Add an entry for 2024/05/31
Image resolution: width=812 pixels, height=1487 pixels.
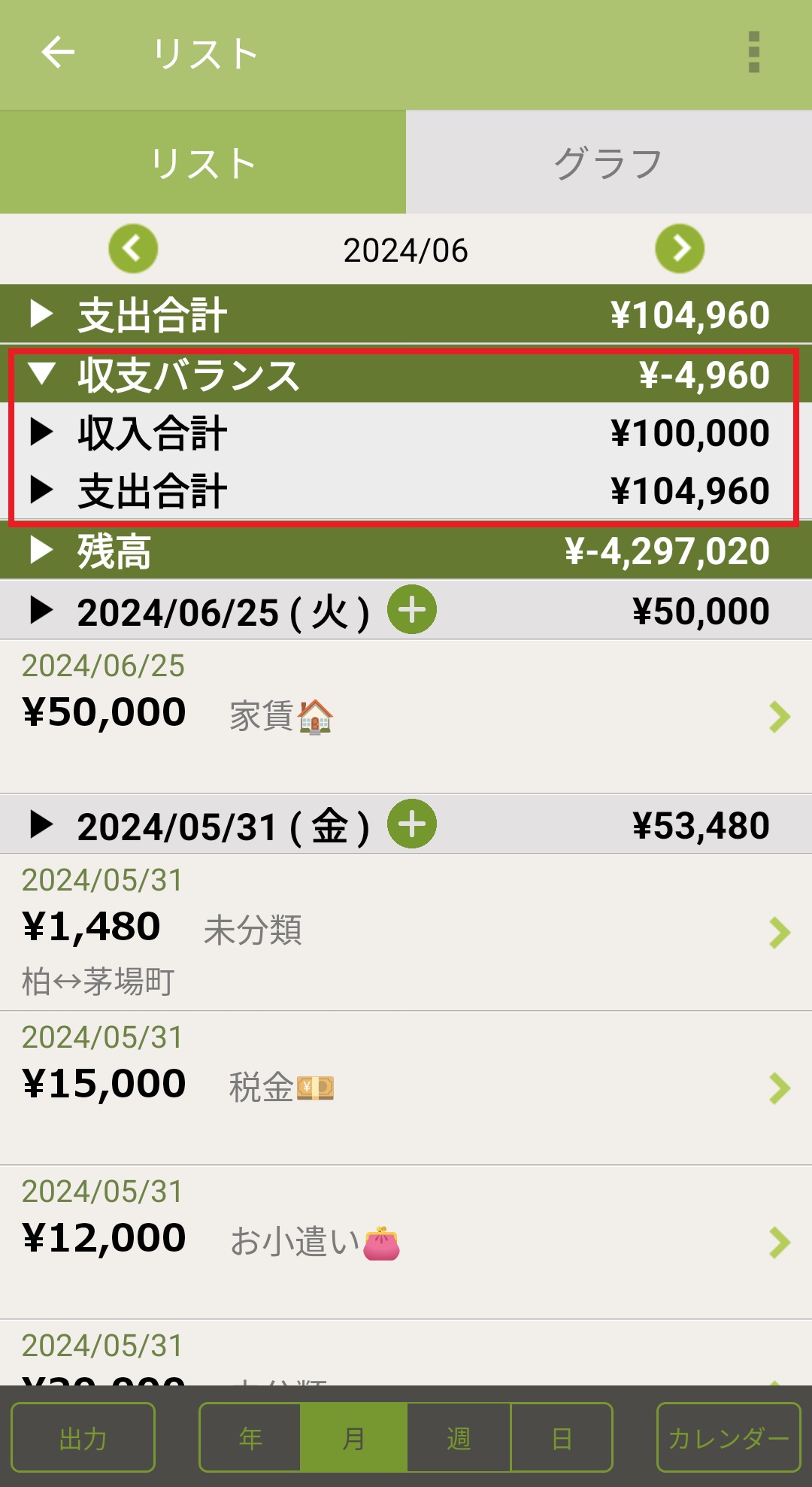point(411,824)
